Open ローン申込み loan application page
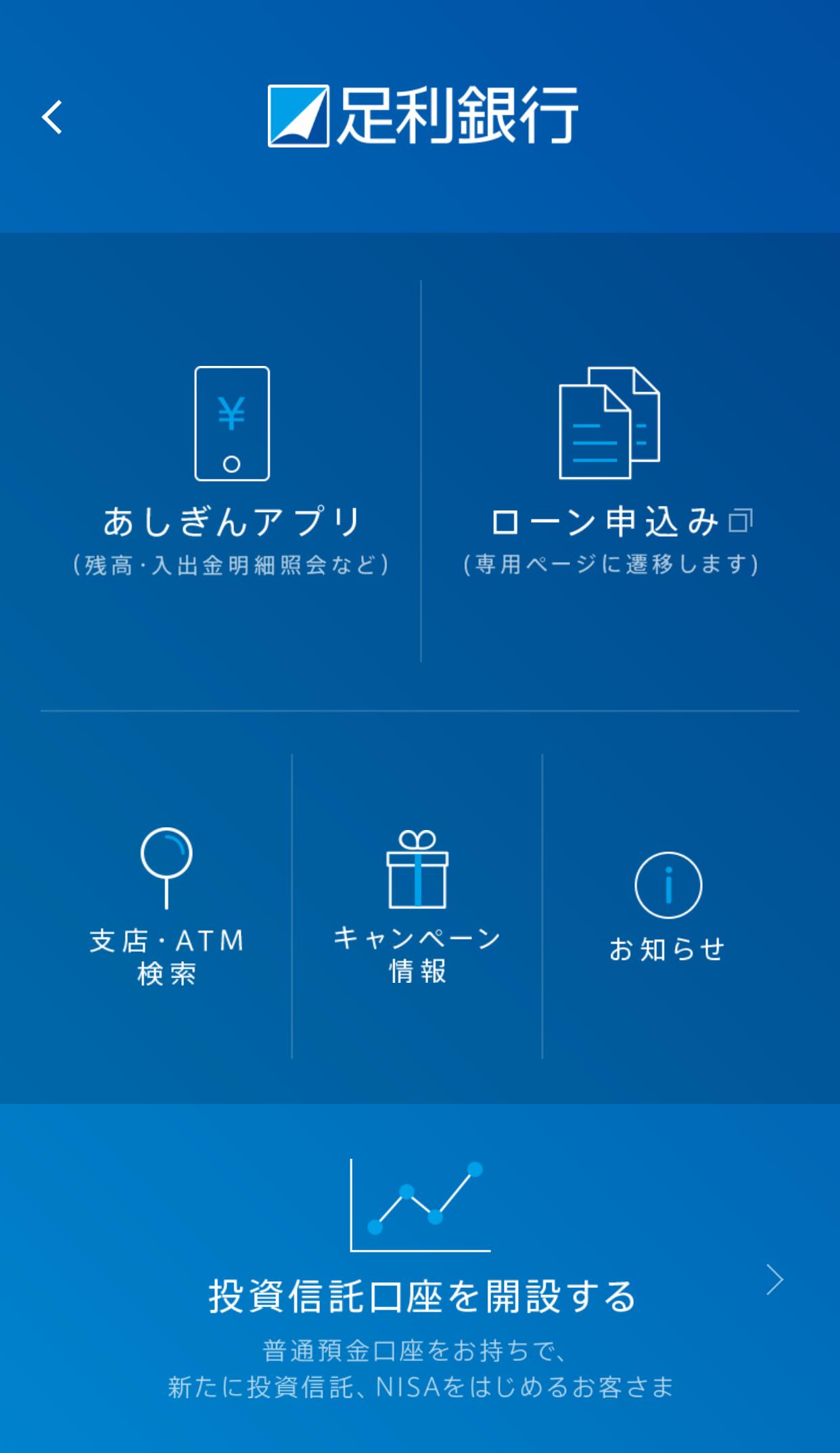The image size is (840, 1453). pos(610,471)
